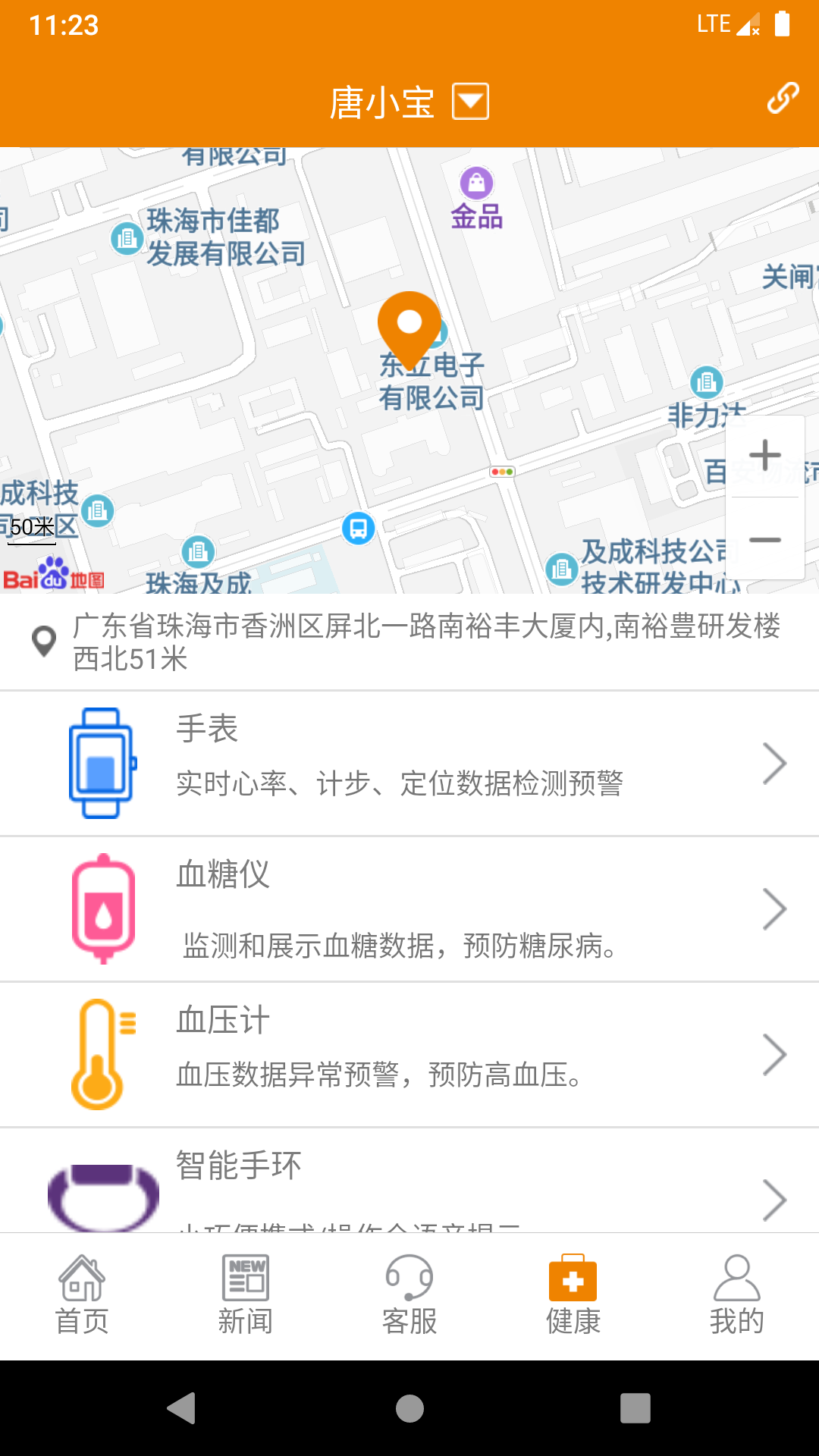
Task: Open the 我的 tab
Action: tap(737, 1295)
